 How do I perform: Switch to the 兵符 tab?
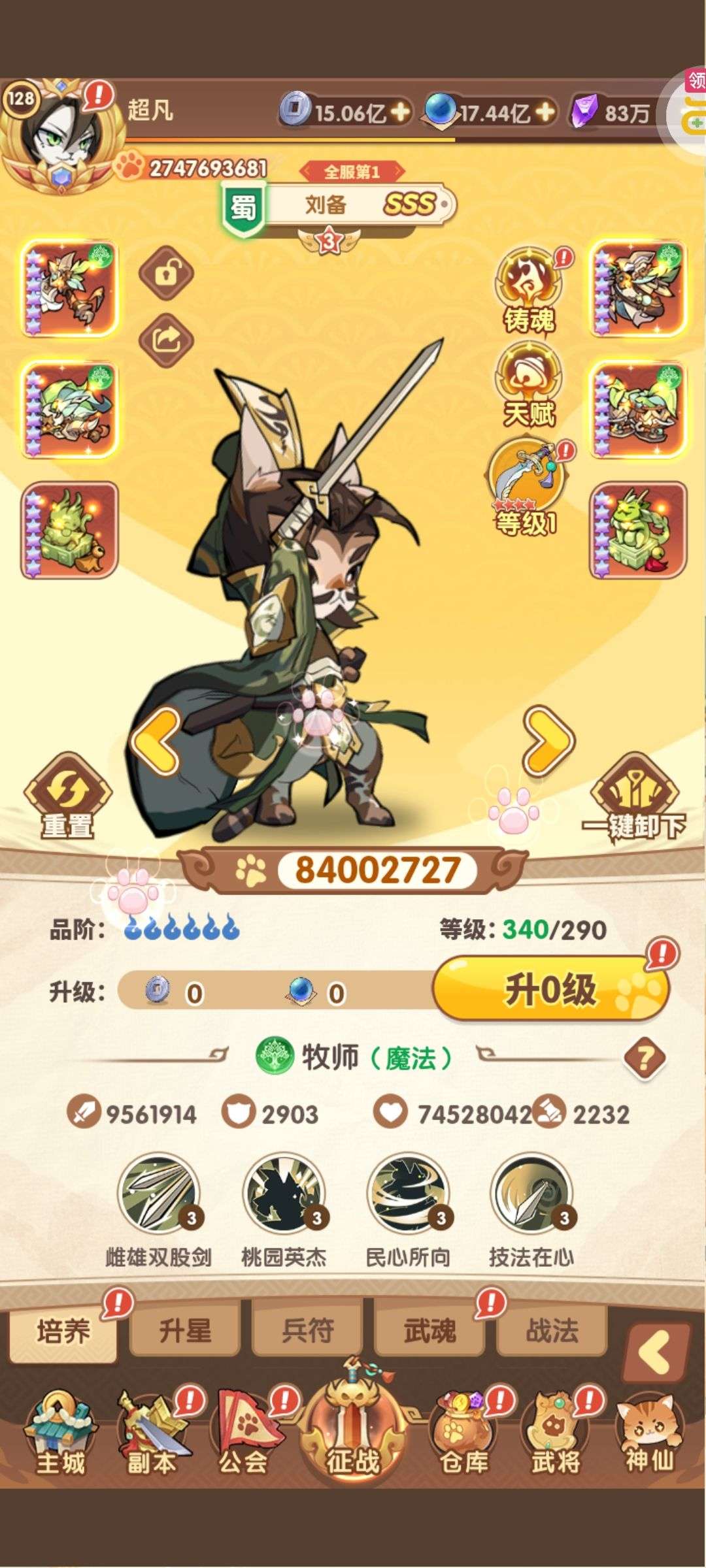pos(307,1331)
